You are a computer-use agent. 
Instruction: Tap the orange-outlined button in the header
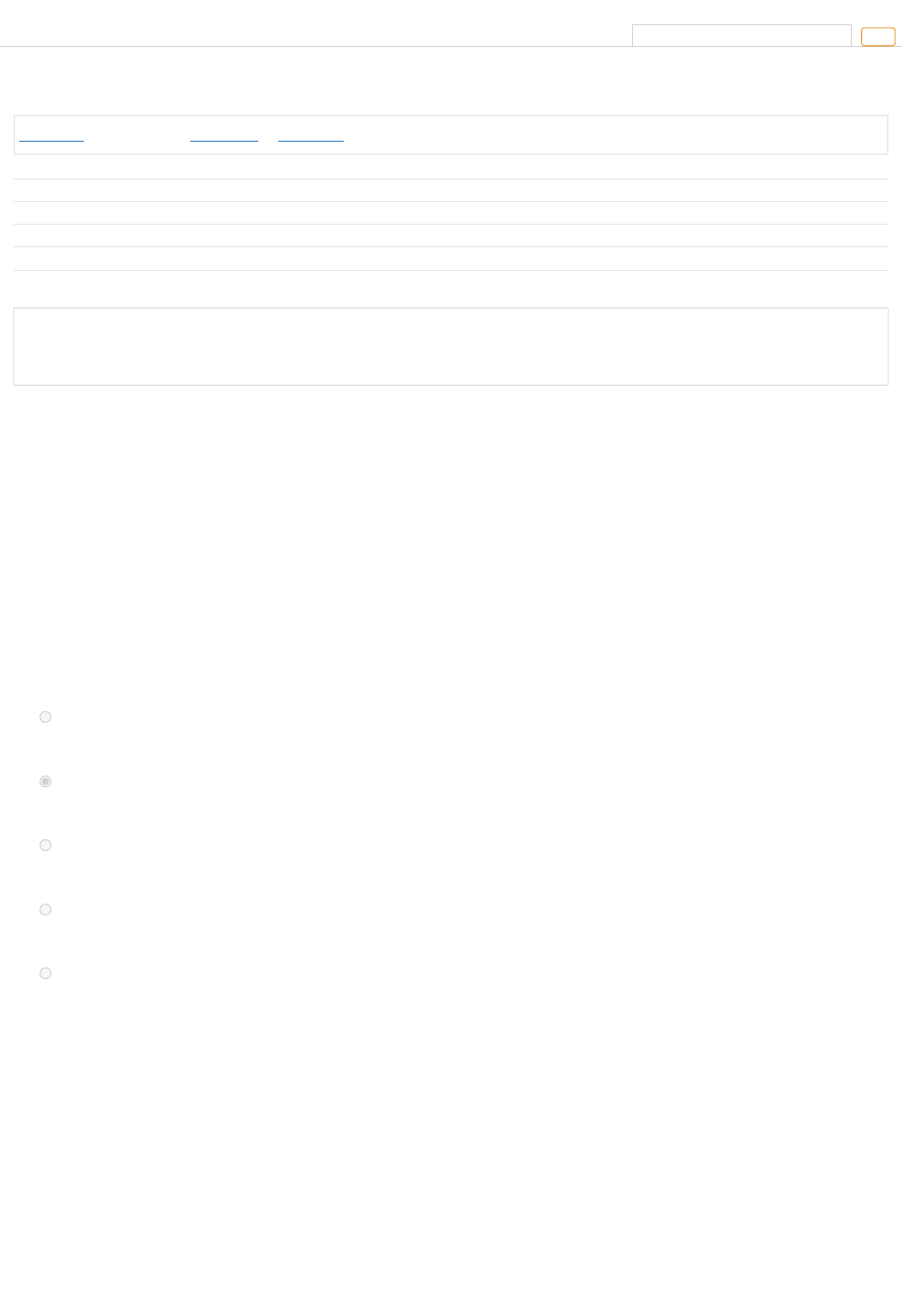pyautogui.click(x=878, y=37)
